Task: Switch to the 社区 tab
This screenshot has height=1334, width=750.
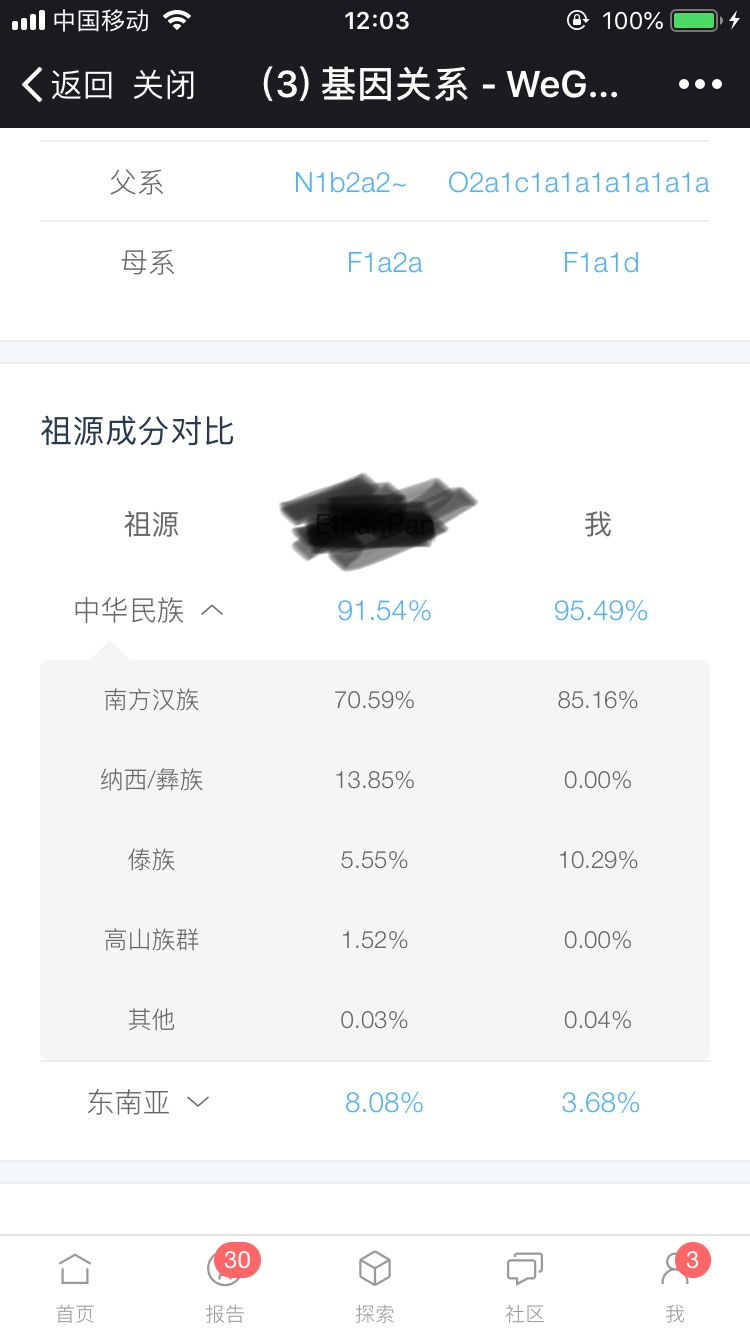Action: pyautogui.click(x=525, y=1287)
